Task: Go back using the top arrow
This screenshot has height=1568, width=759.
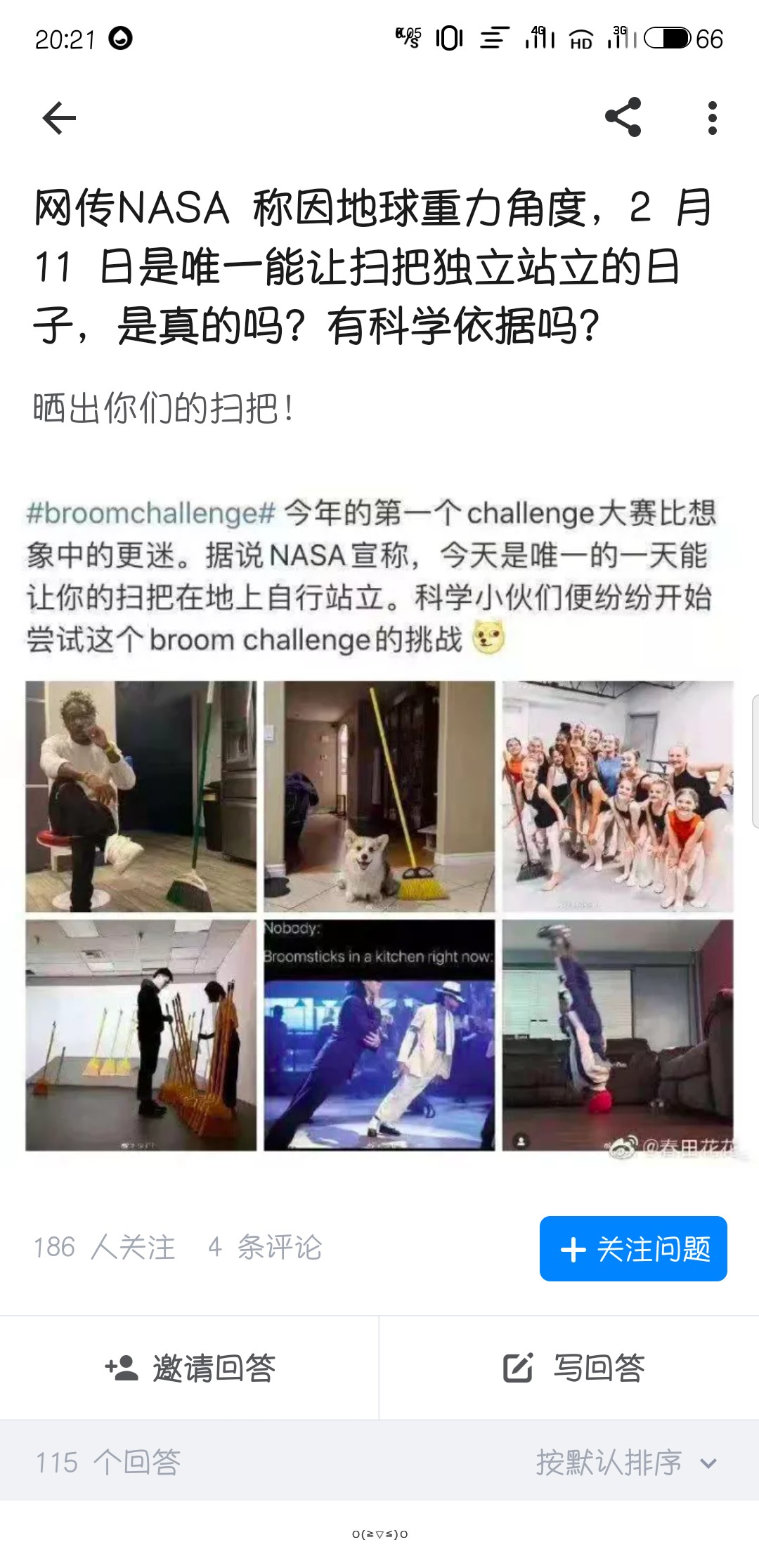Action: pos(59,117)
